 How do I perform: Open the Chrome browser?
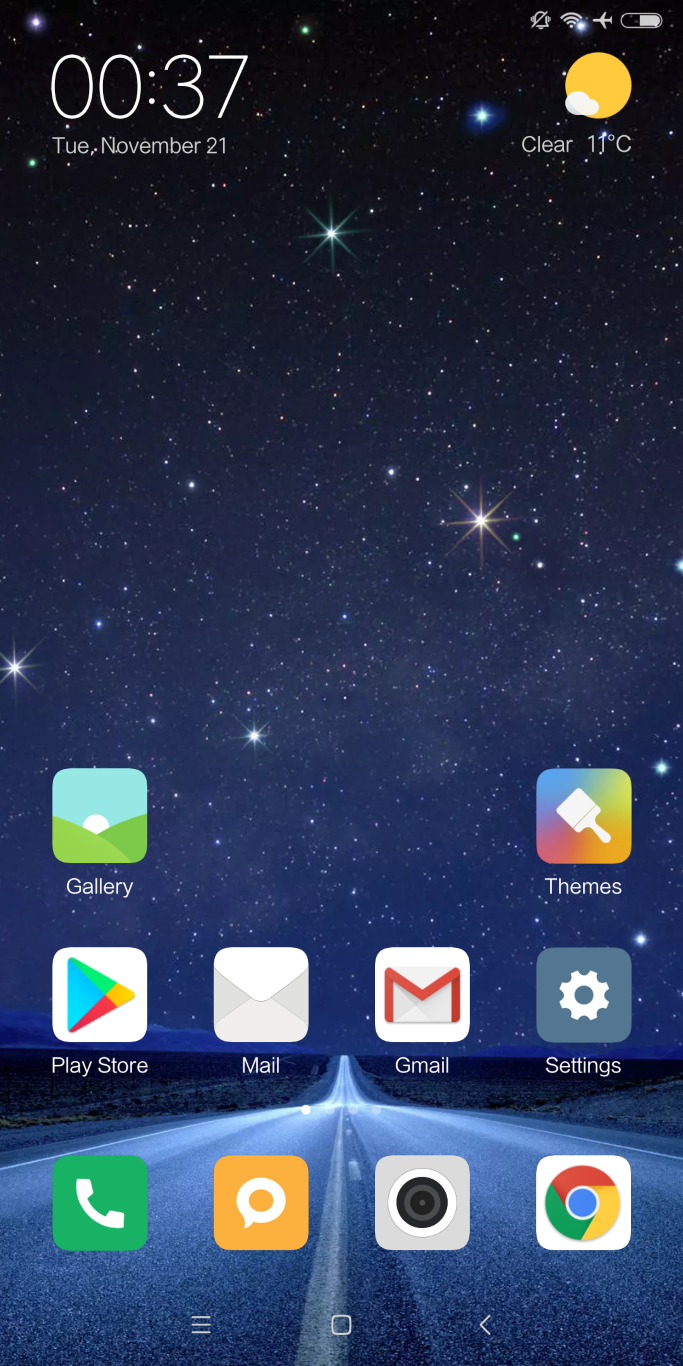pyautogui.click(x=584, y=1203)
